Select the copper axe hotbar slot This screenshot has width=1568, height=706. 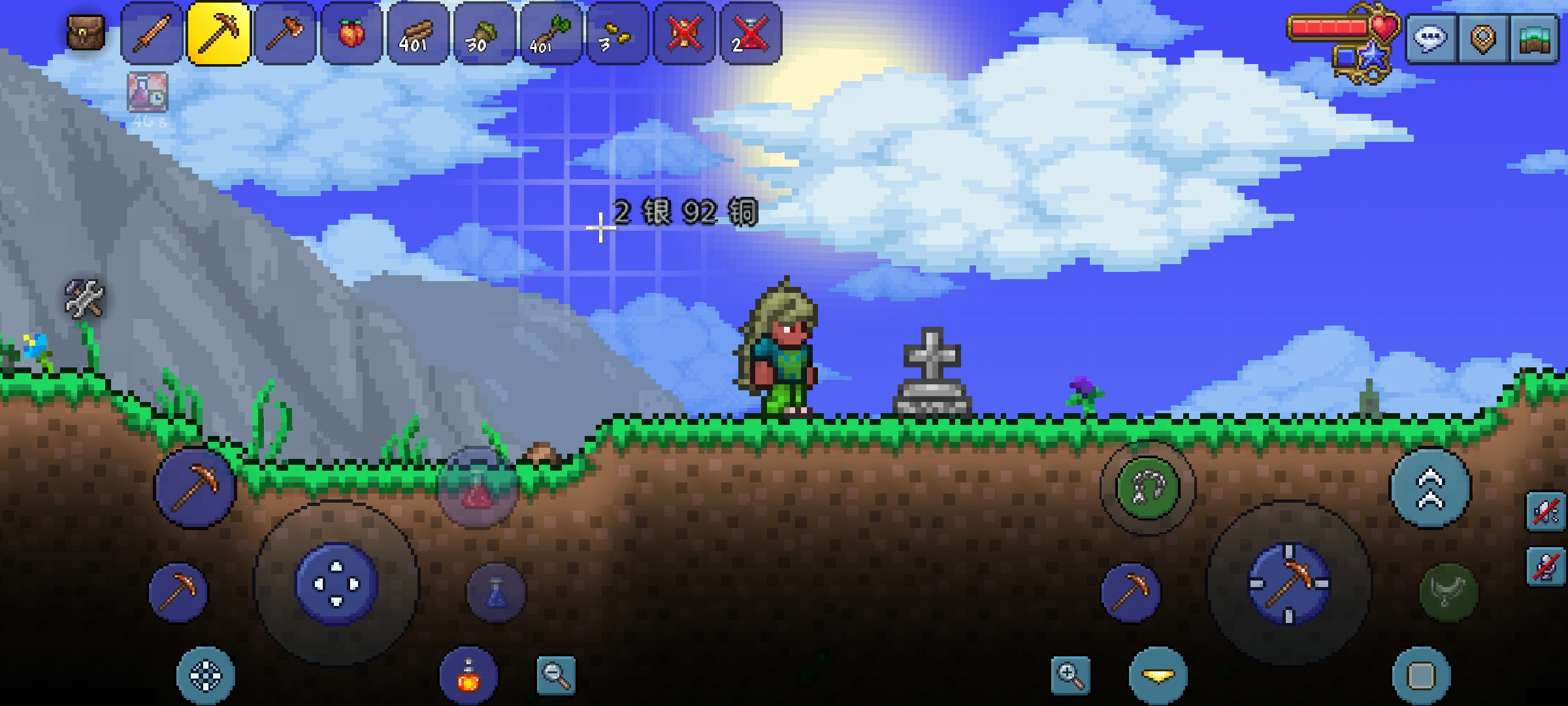[285, 33]
